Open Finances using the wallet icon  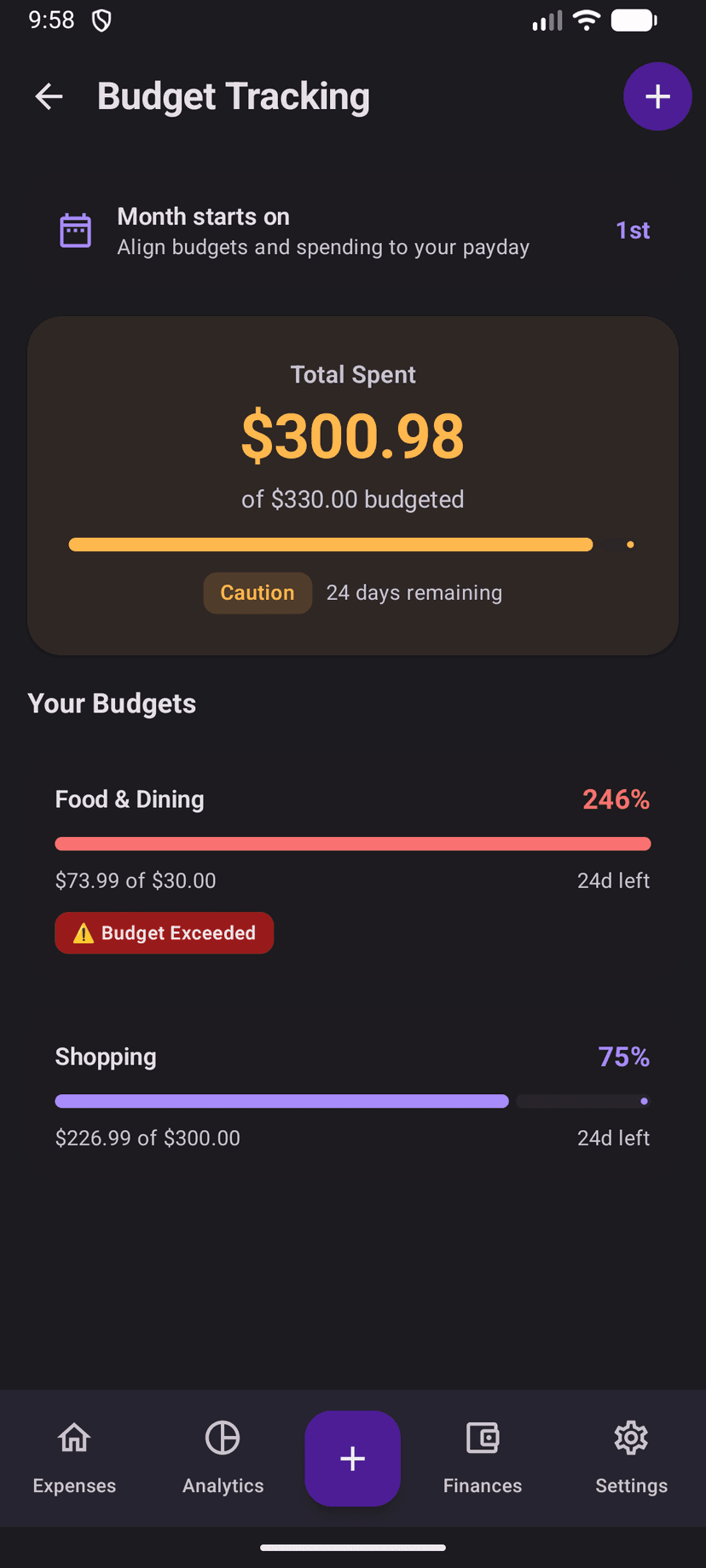pyautogui.click(x=482, y=1437)
